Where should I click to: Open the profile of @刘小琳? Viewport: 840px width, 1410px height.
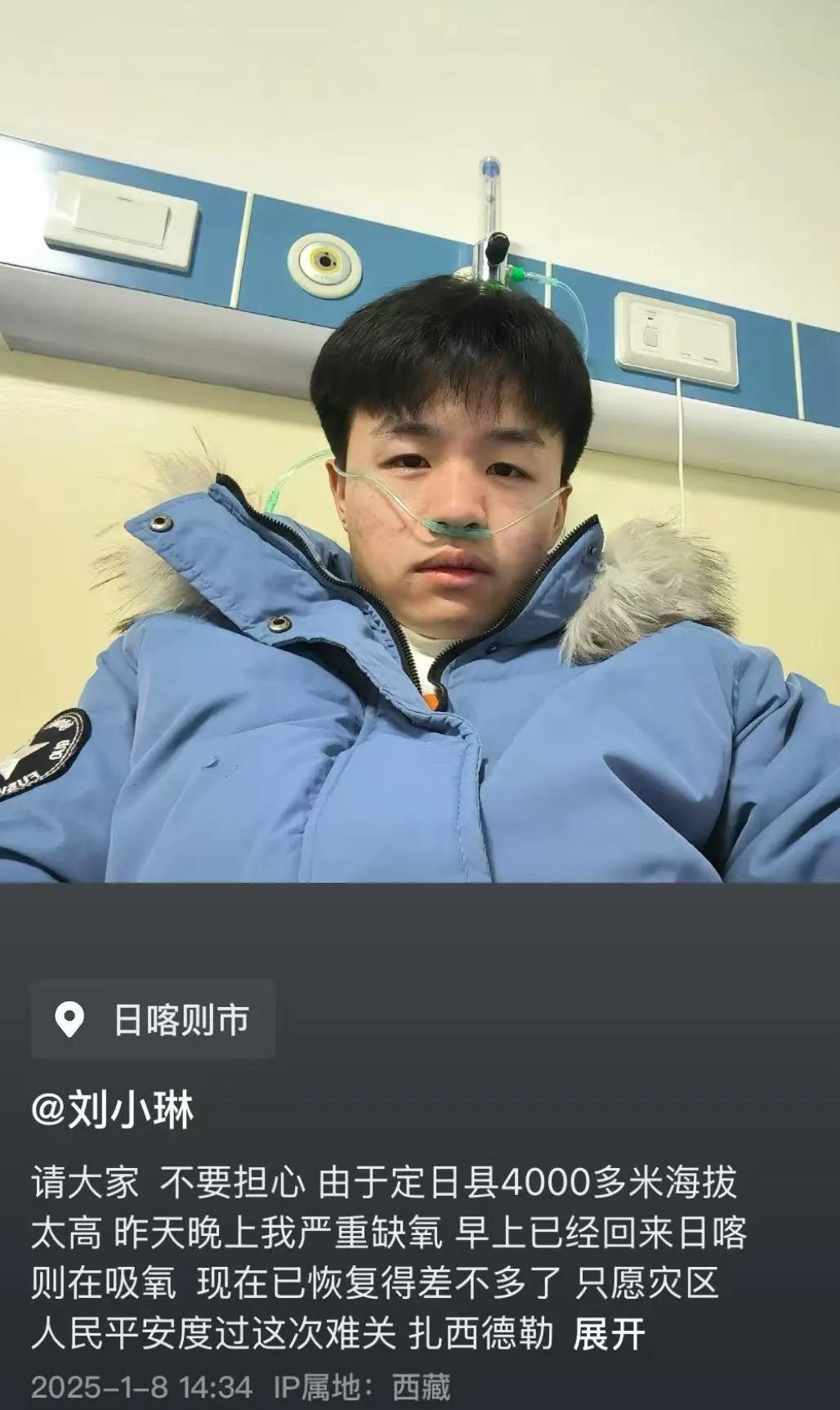coord(113,1112)
